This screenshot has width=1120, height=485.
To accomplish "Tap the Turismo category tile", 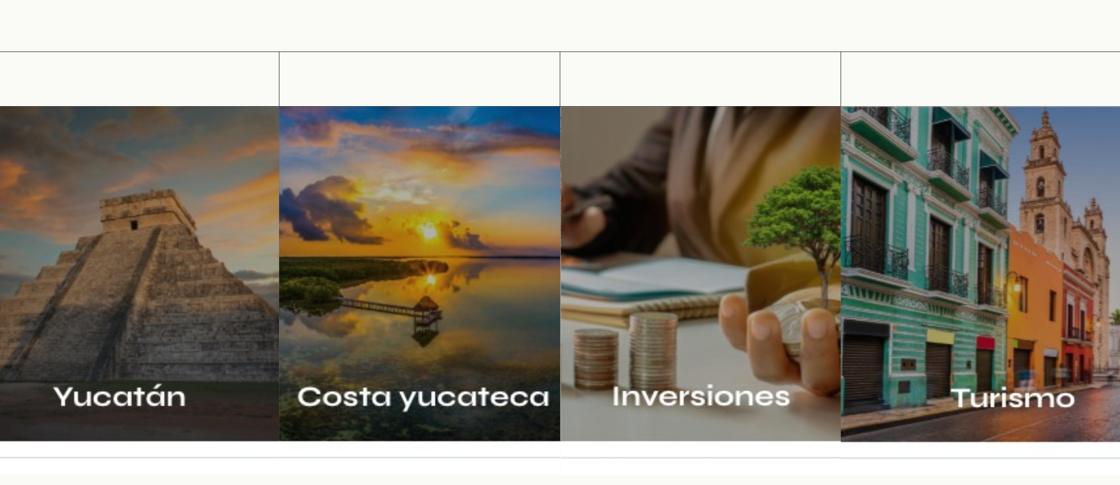I will pyautogui.click(x=980, y=275).
